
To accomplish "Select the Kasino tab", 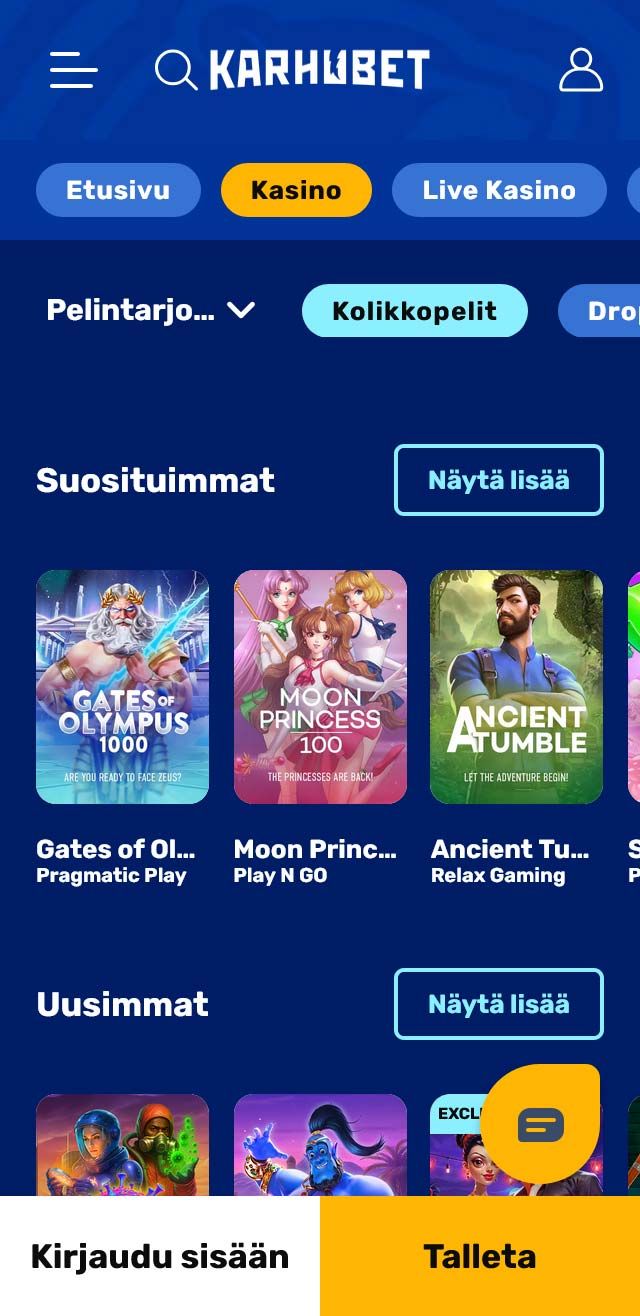I will click(x=296, y=190).
